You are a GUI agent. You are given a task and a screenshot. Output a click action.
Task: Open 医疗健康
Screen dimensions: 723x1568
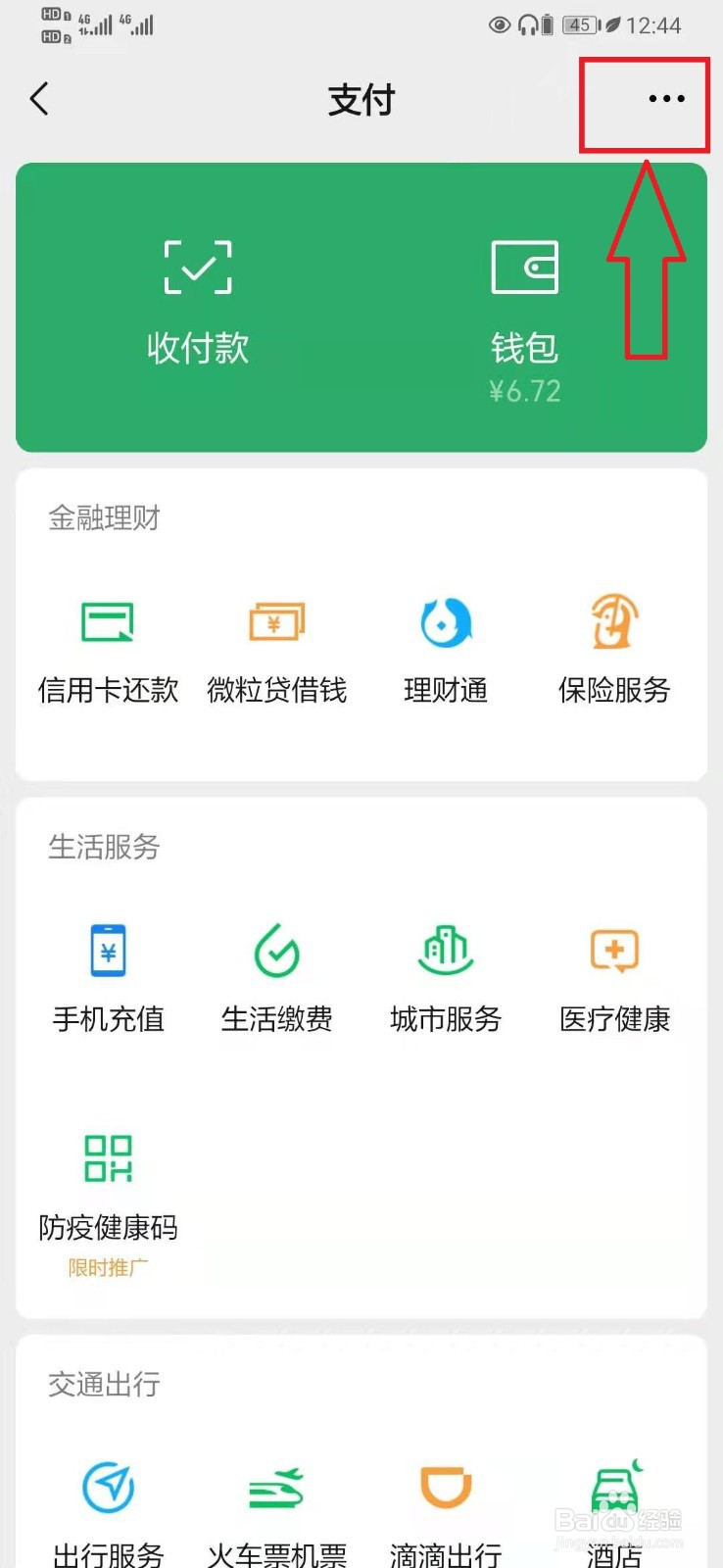pos(614,977)
